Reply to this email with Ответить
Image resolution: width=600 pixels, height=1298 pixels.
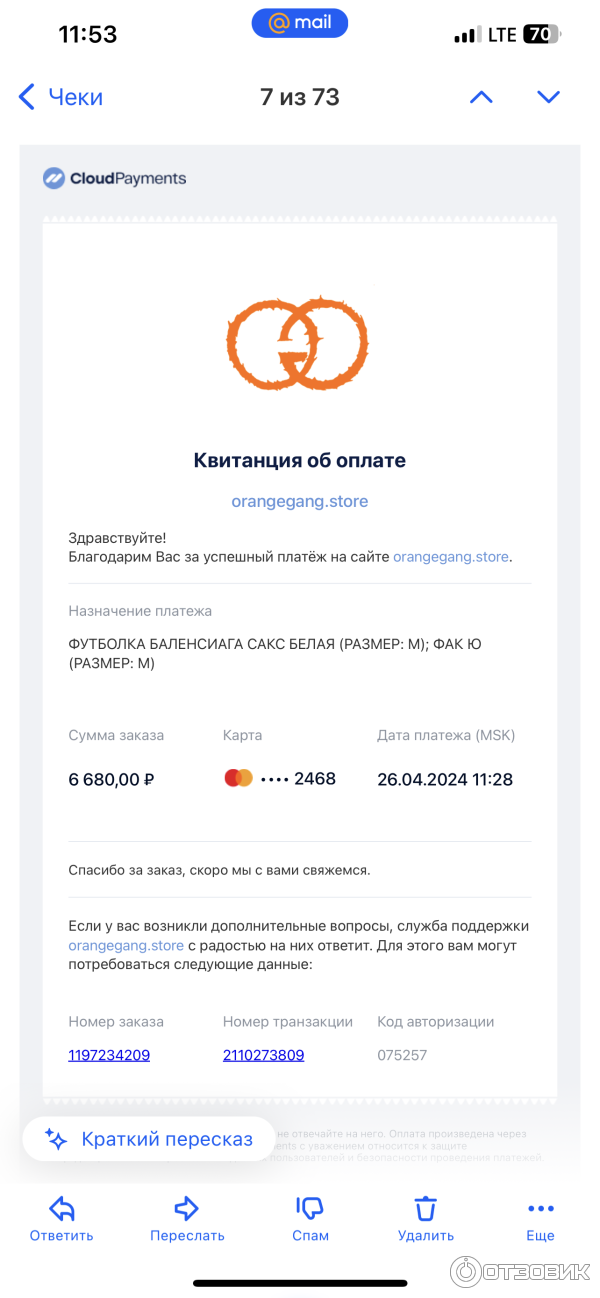62,1218
